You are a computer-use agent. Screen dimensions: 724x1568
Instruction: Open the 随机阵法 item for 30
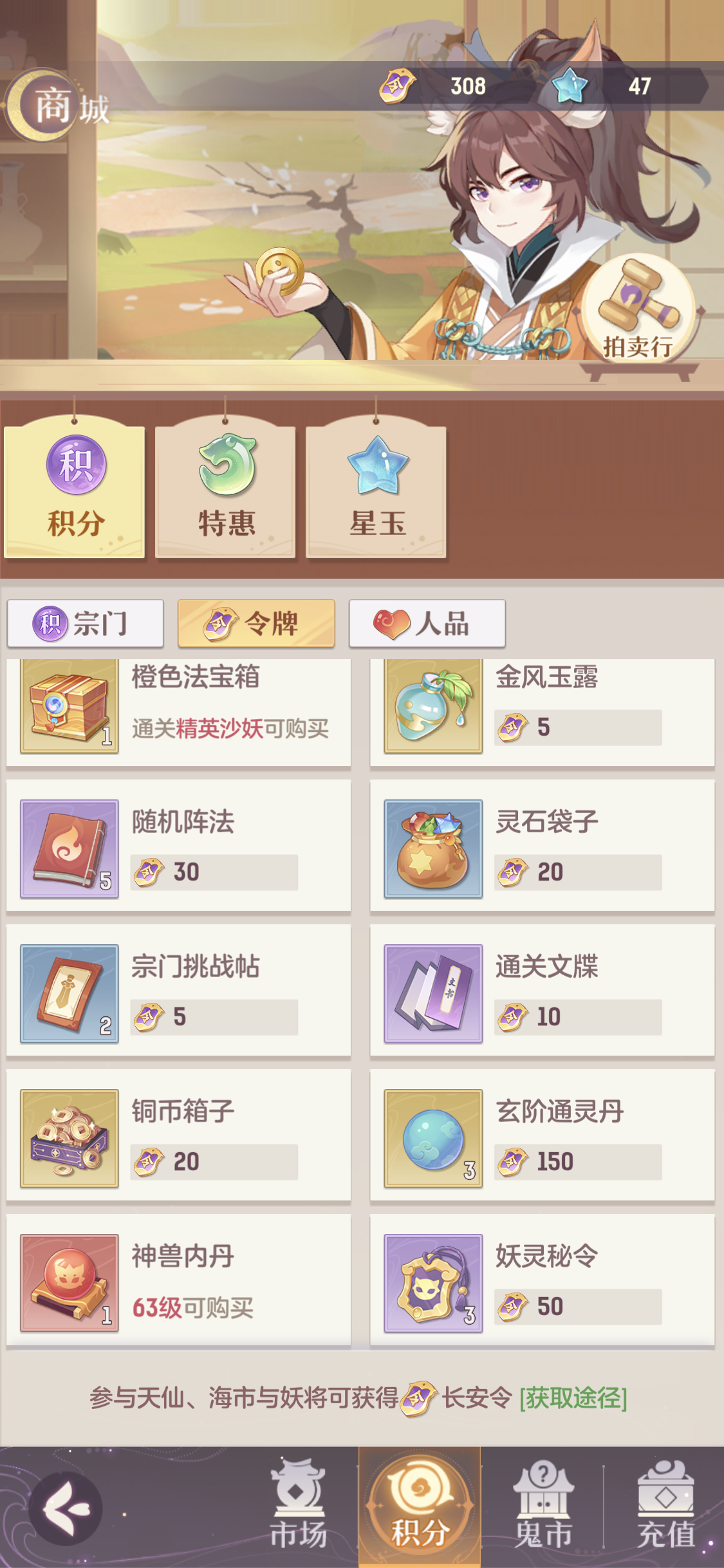(x=178, y=846)
